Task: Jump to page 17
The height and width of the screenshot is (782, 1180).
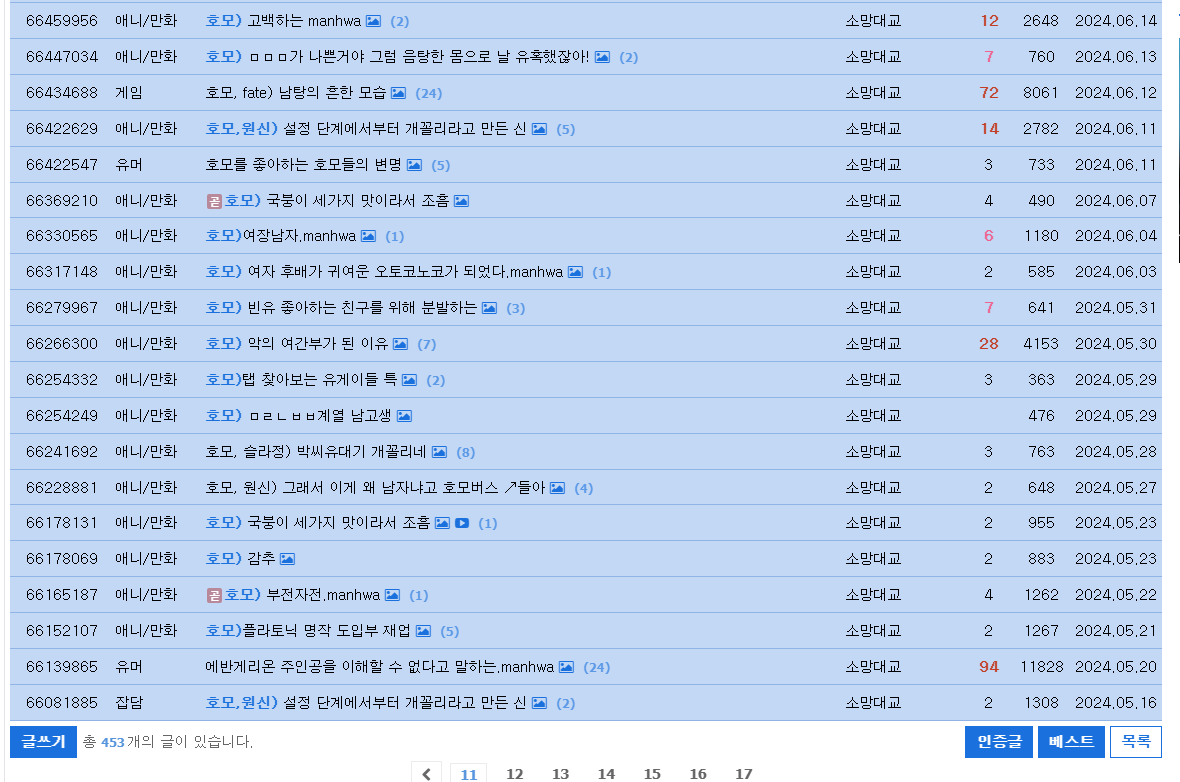Action: click(743, 774)
